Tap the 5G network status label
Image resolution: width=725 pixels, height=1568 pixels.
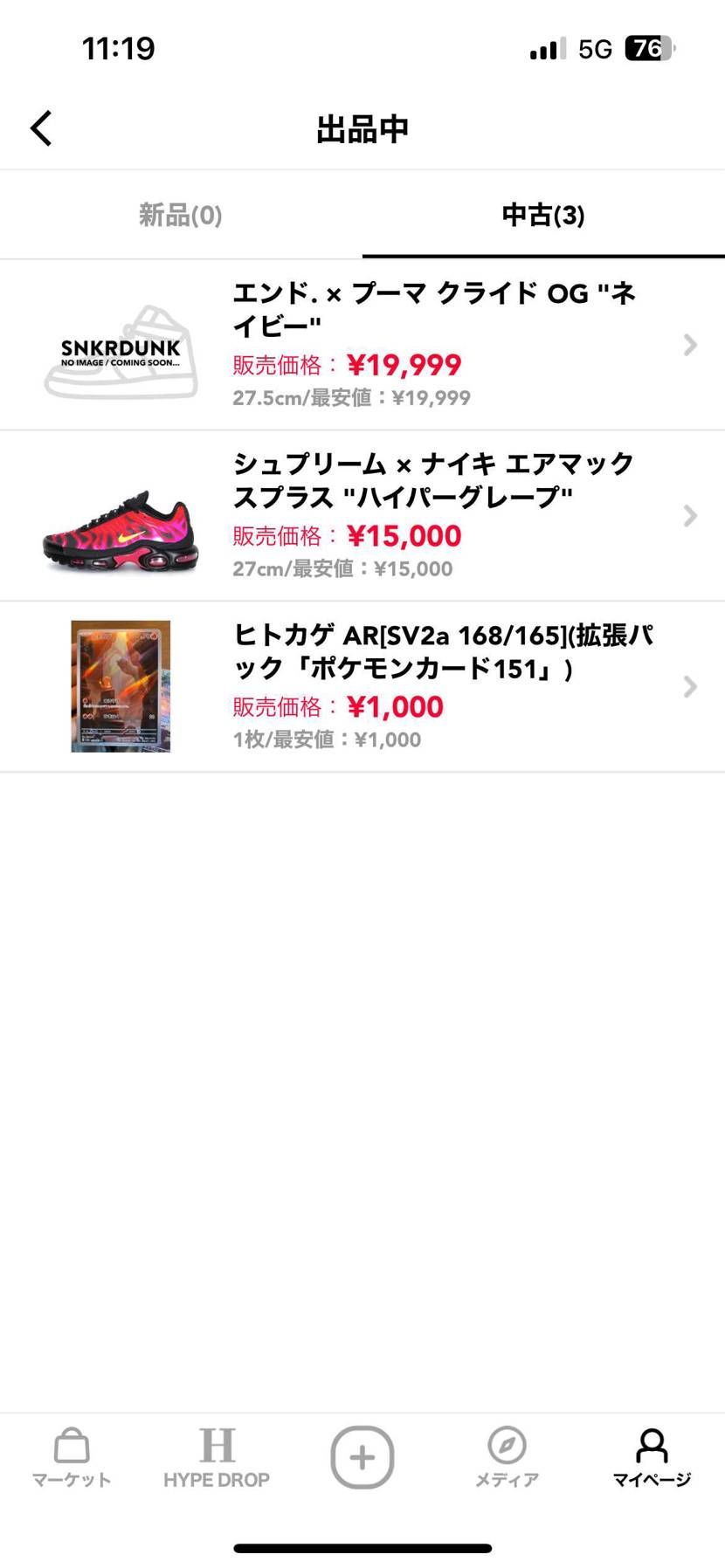click(x=592, y=49)
